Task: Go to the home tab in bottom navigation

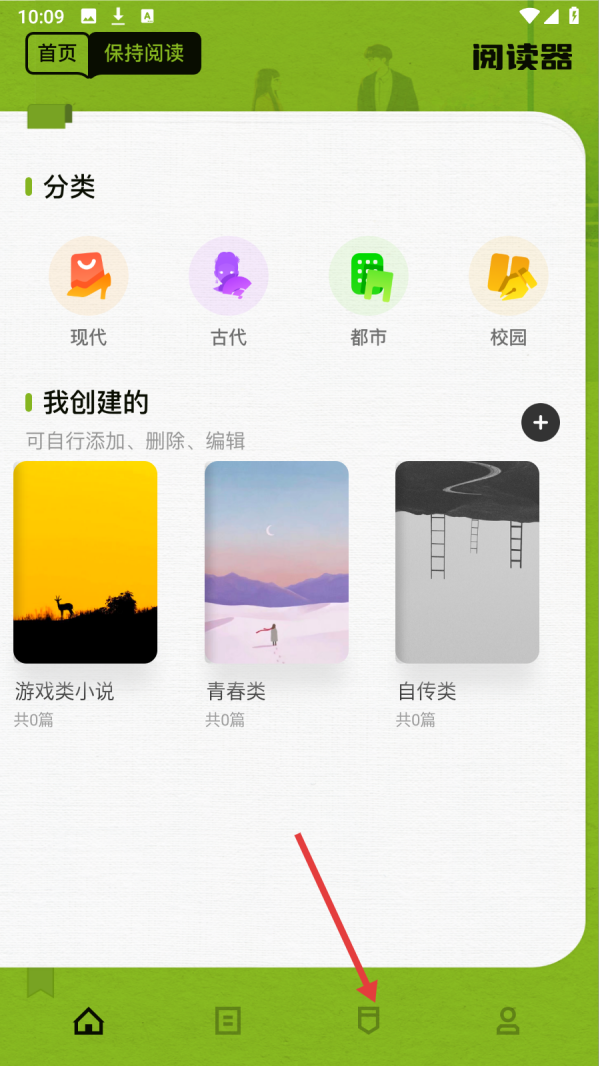Action: (89, 1020)
